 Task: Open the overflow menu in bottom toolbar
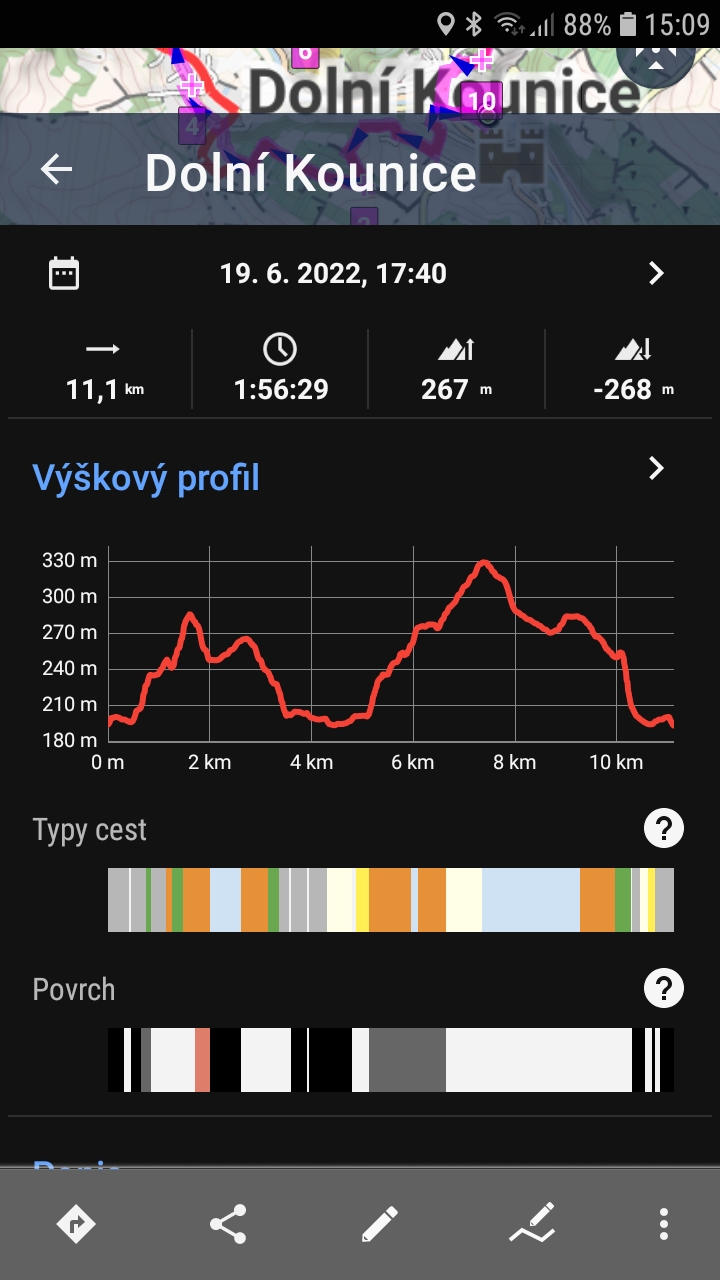(x=663, y=1224)
